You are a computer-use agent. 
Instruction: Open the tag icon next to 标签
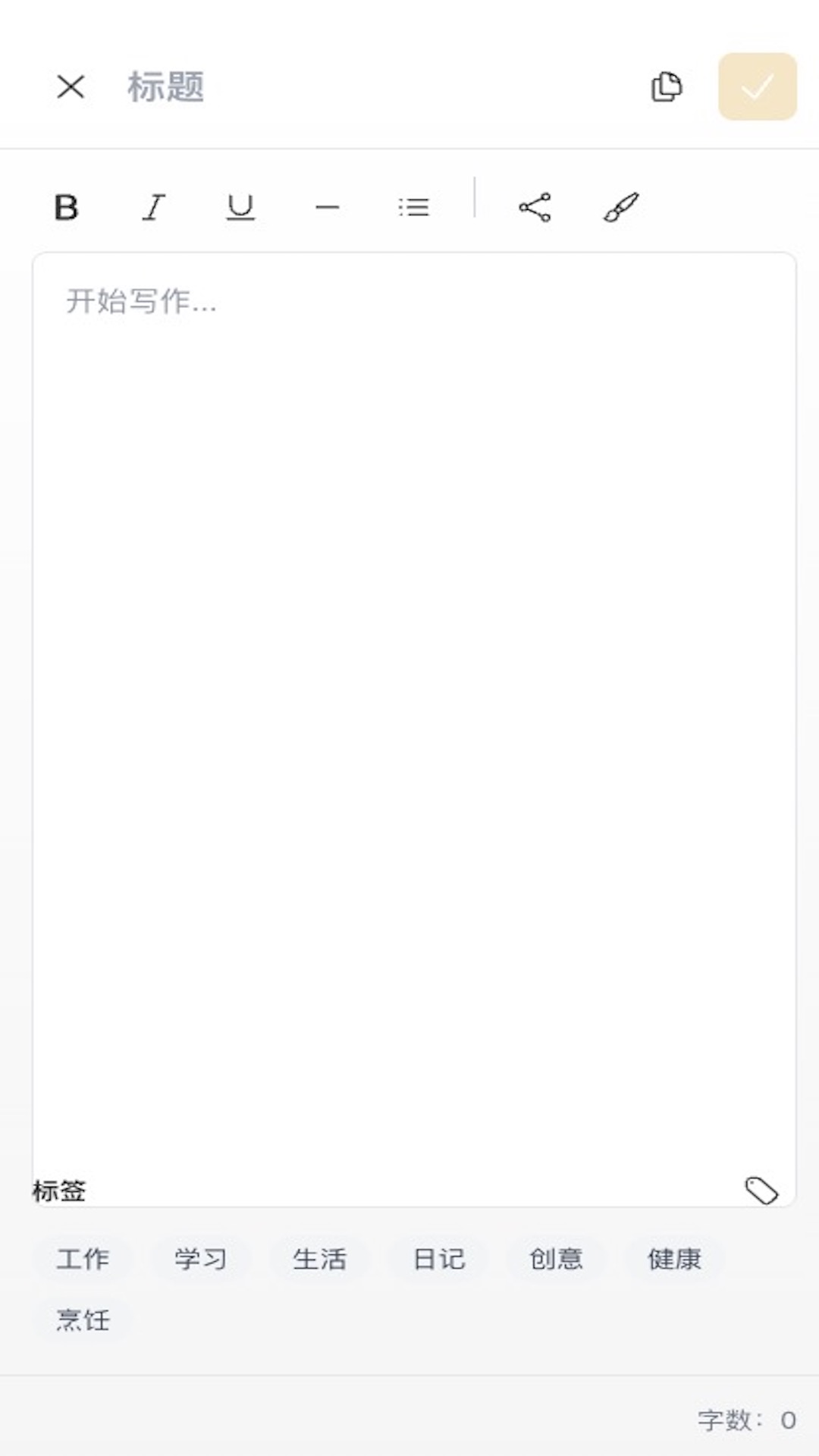click(x=761, y=1191)
